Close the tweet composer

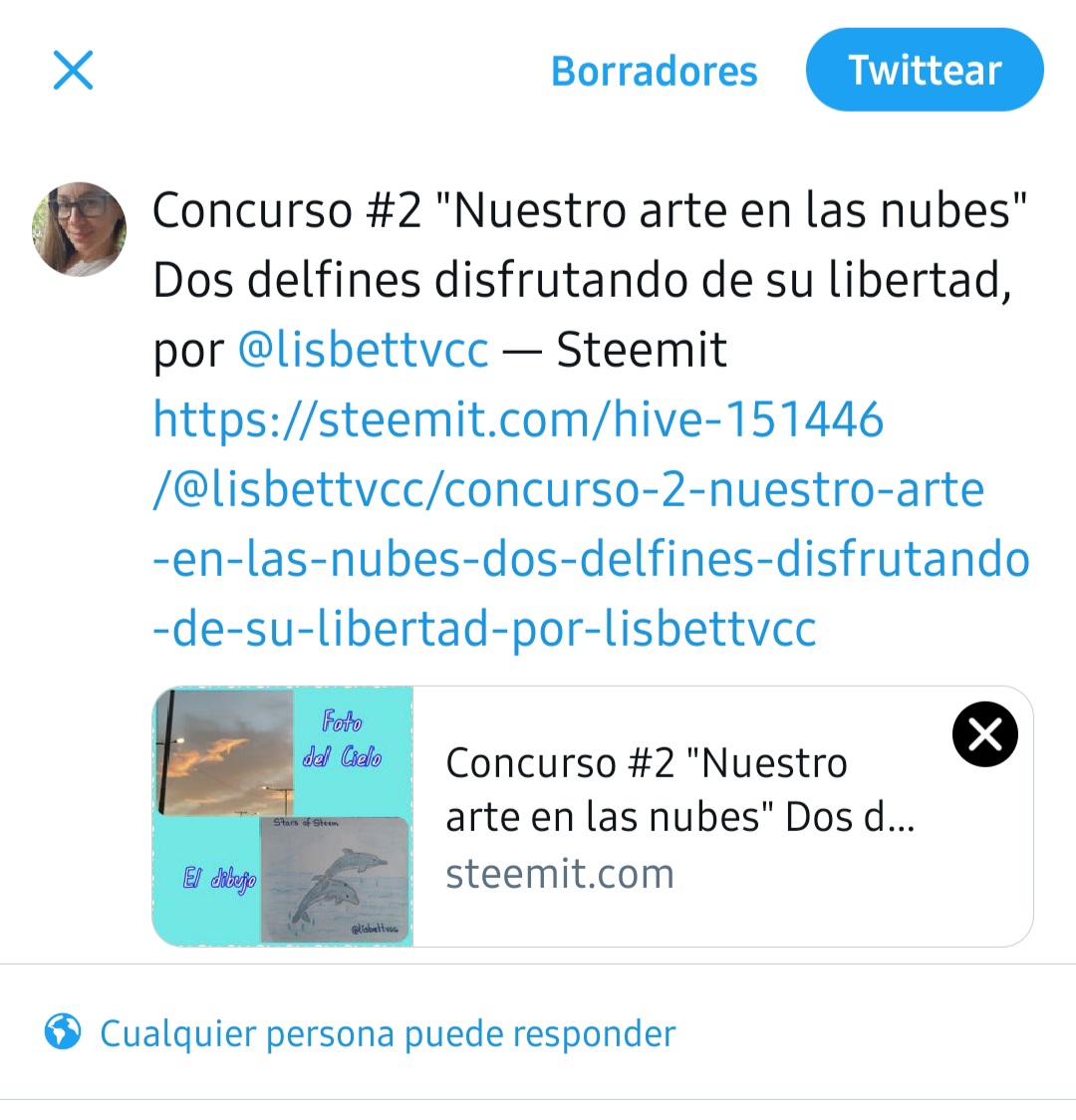tap(73, 71)
